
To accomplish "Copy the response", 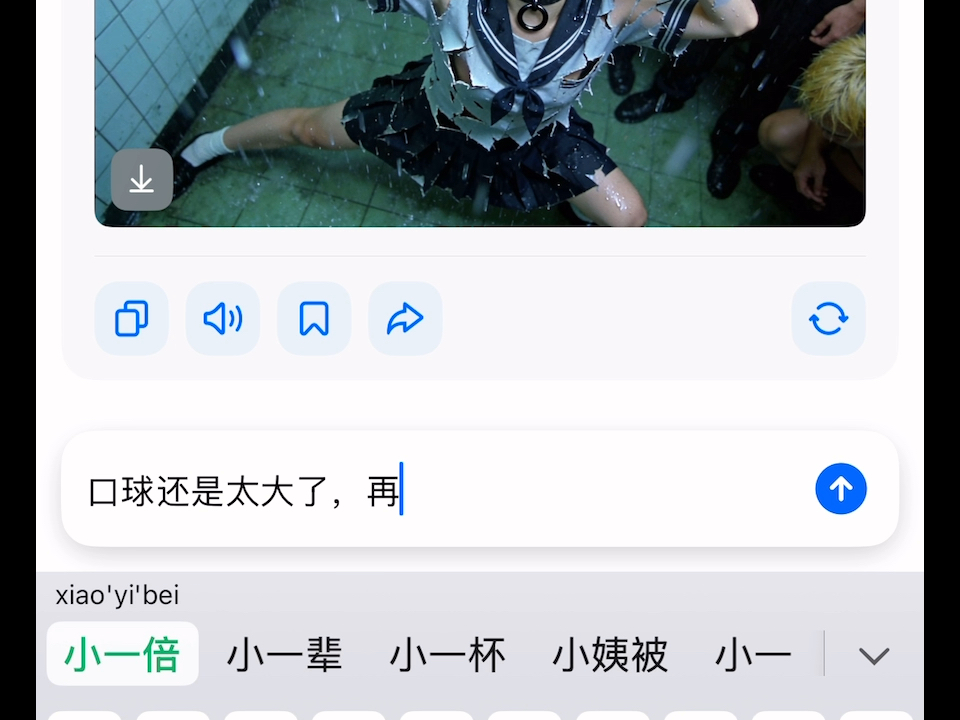I will click(132, 319).
